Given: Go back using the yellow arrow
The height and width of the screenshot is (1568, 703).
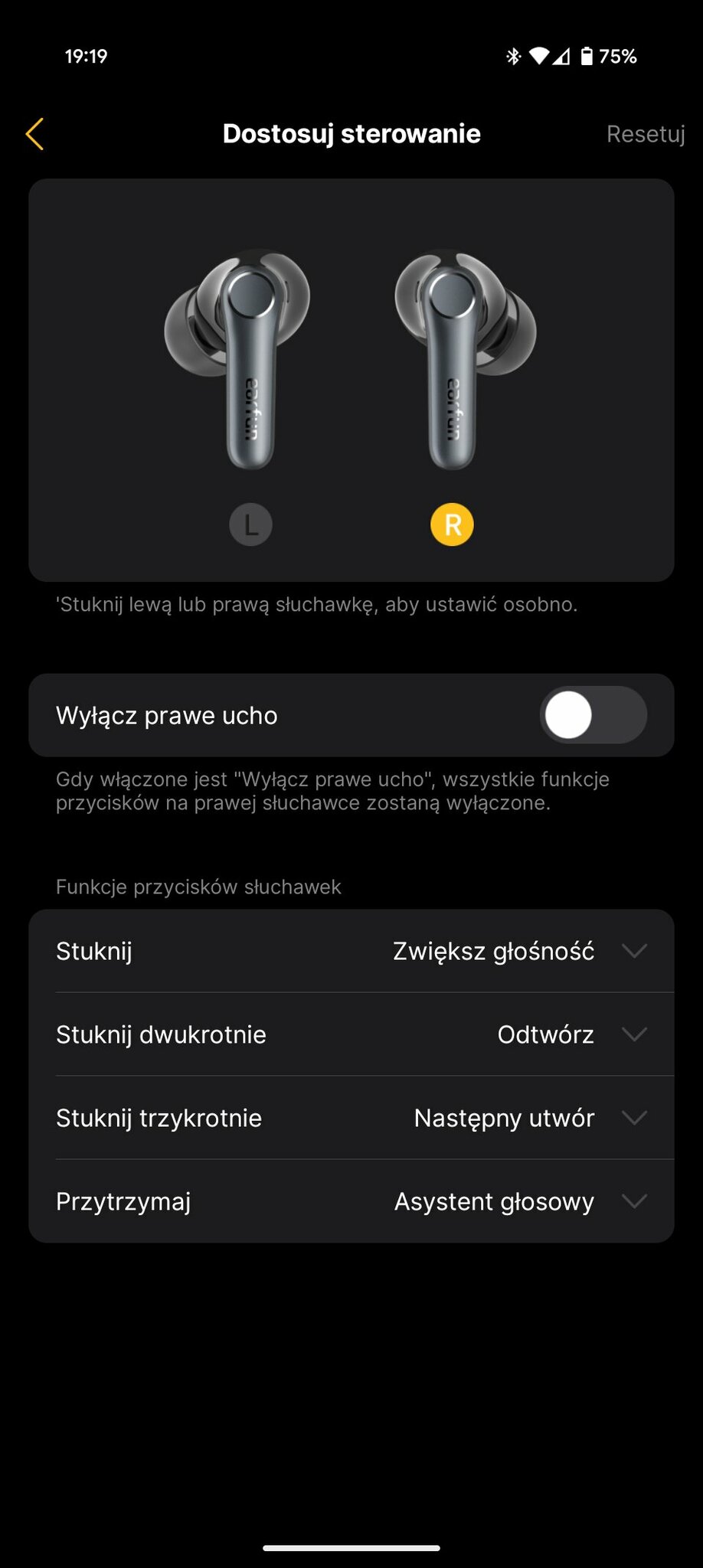Looking at the screenshot, I should [34, 134].
